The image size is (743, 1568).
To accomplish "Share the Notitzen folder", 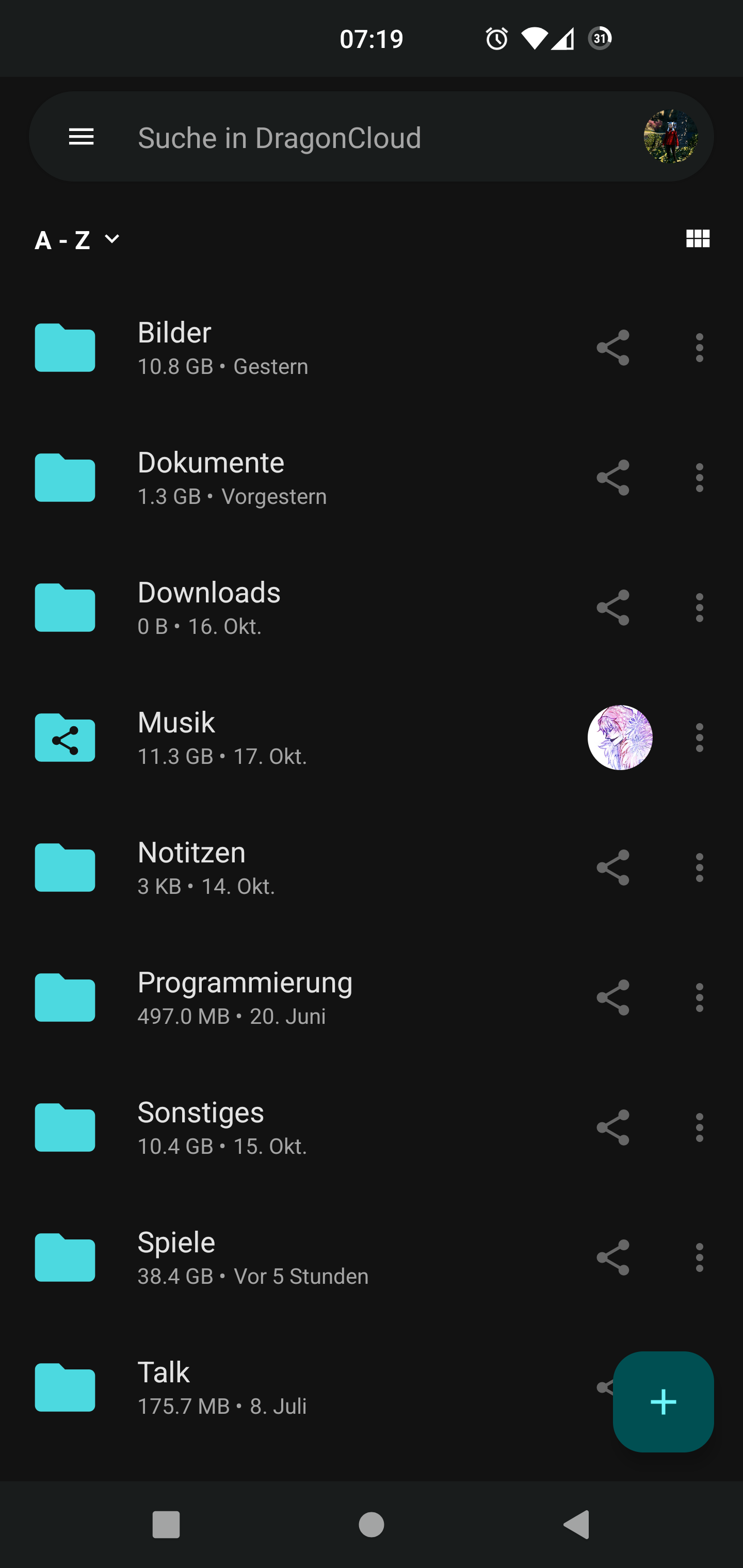I will [x=613, y=868].
